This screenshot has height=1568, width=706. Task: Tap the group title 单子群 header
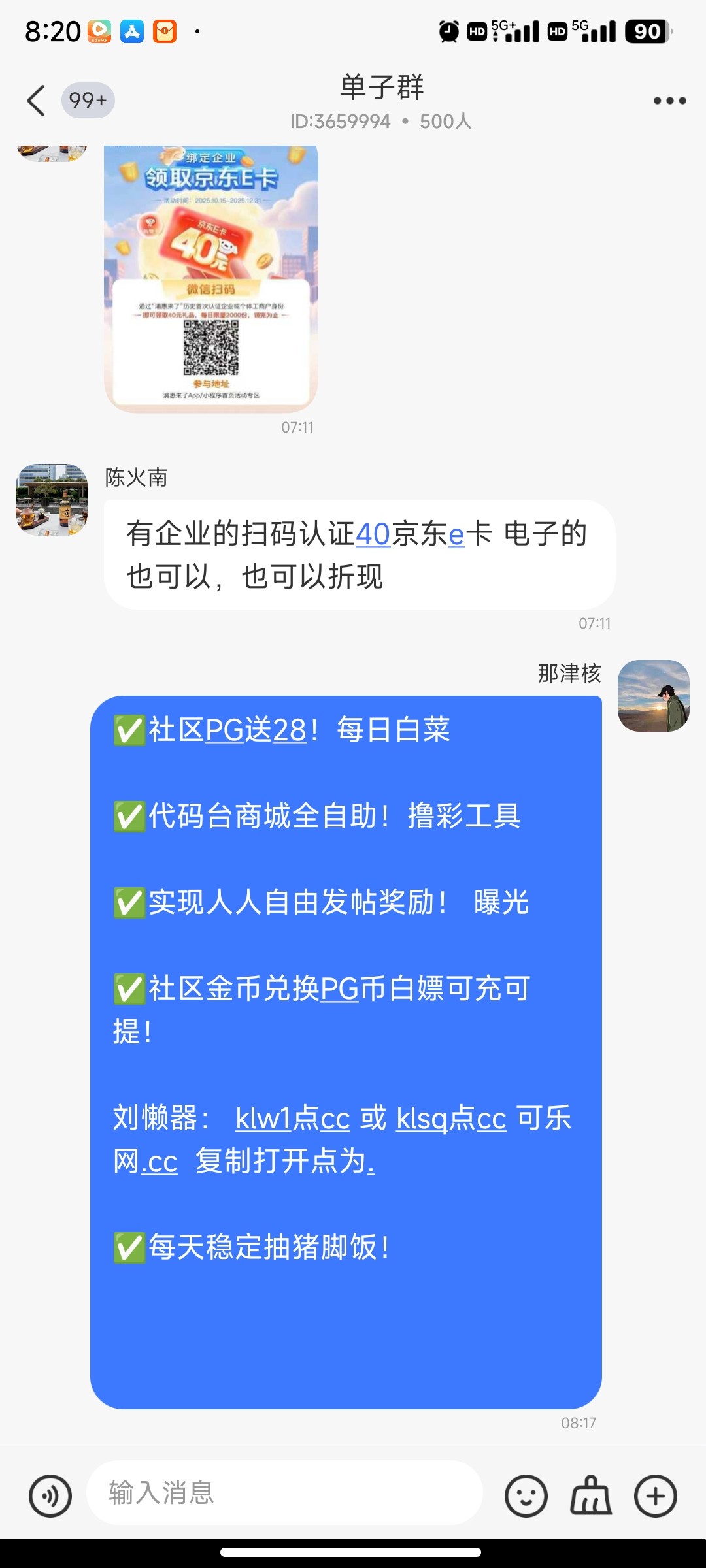pos(381,89)
